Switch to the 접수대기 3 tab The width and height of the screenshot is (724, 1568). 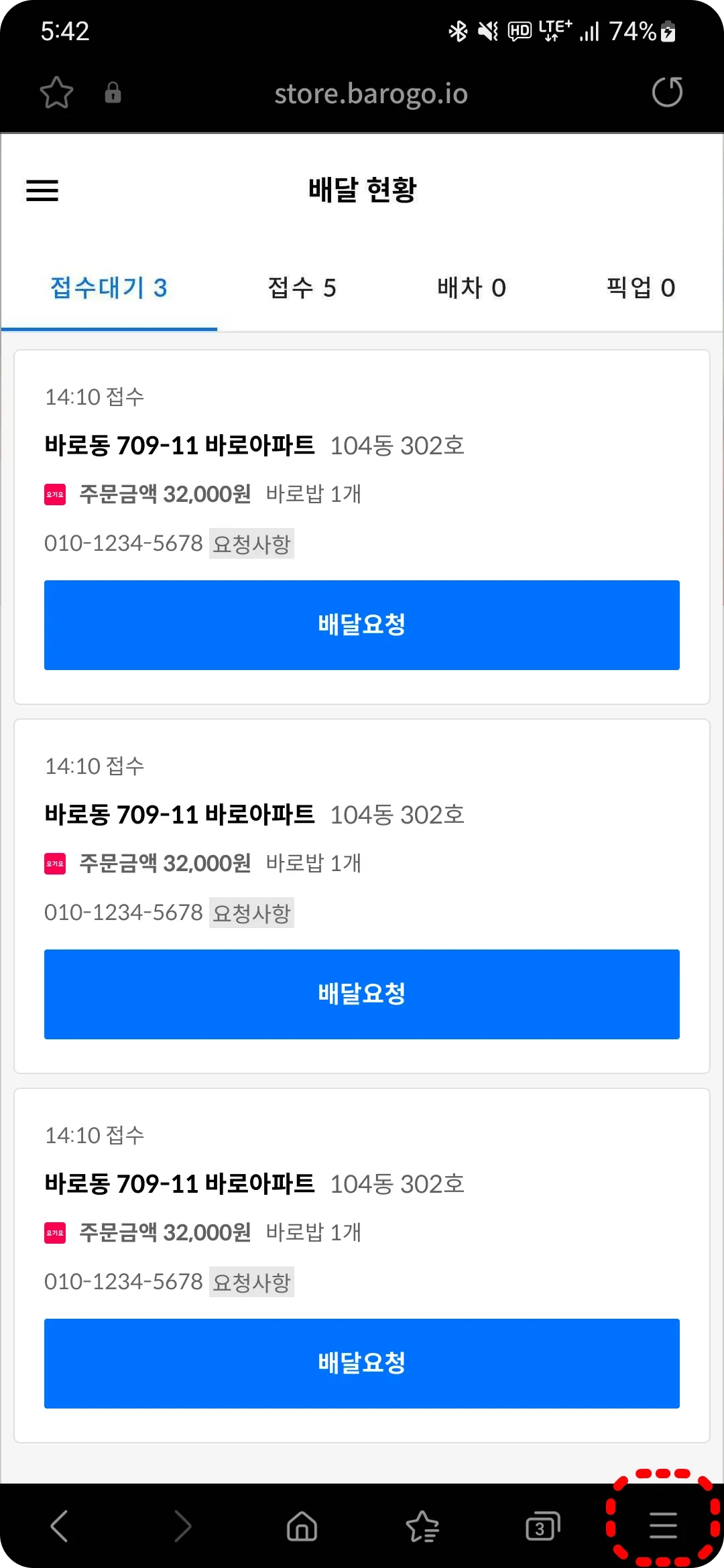(x=109, y=288)
